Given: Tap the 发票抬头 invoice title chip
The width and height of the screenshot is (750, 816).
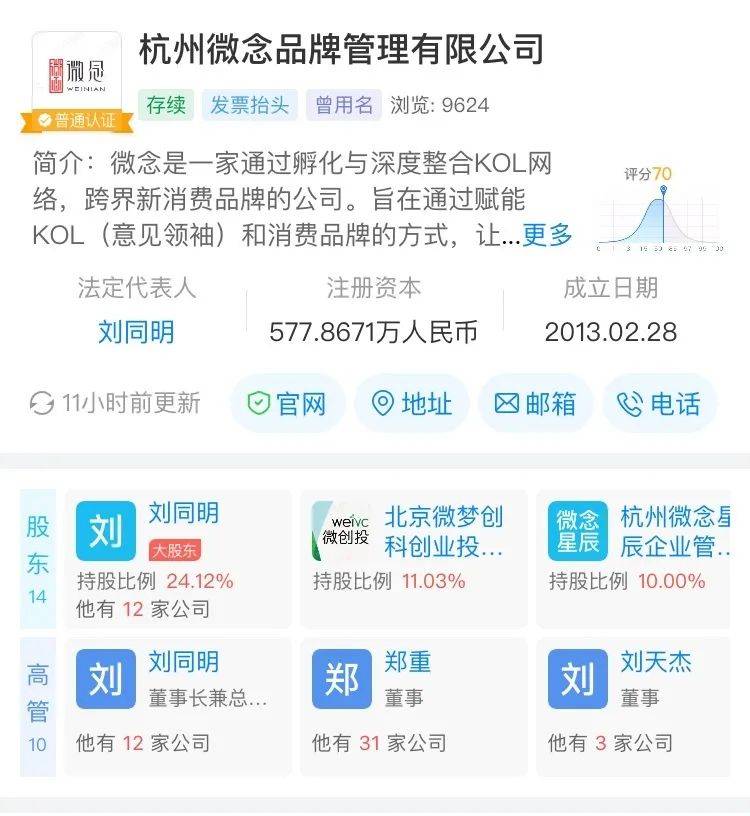Looking at the screenshot, I should pyautogui.click(x=250, y=105).
